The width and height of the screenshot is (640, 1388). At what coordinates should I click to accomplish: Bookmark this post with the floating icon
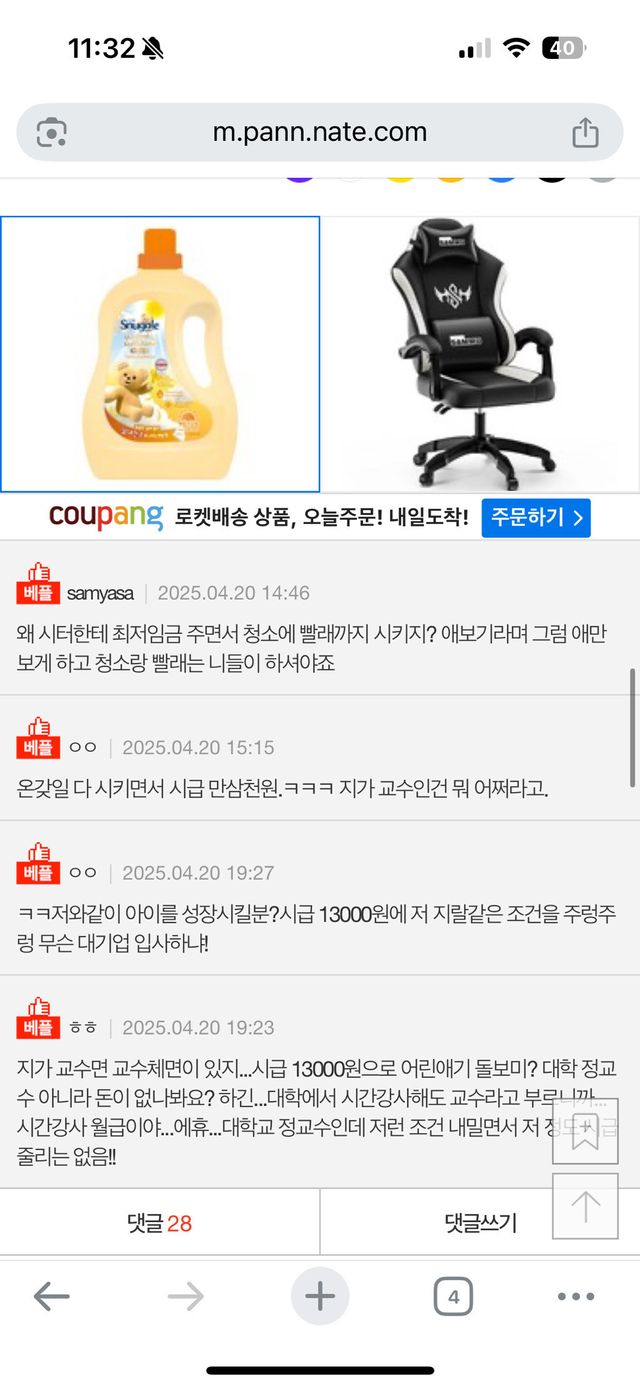tap(585, 1130)
